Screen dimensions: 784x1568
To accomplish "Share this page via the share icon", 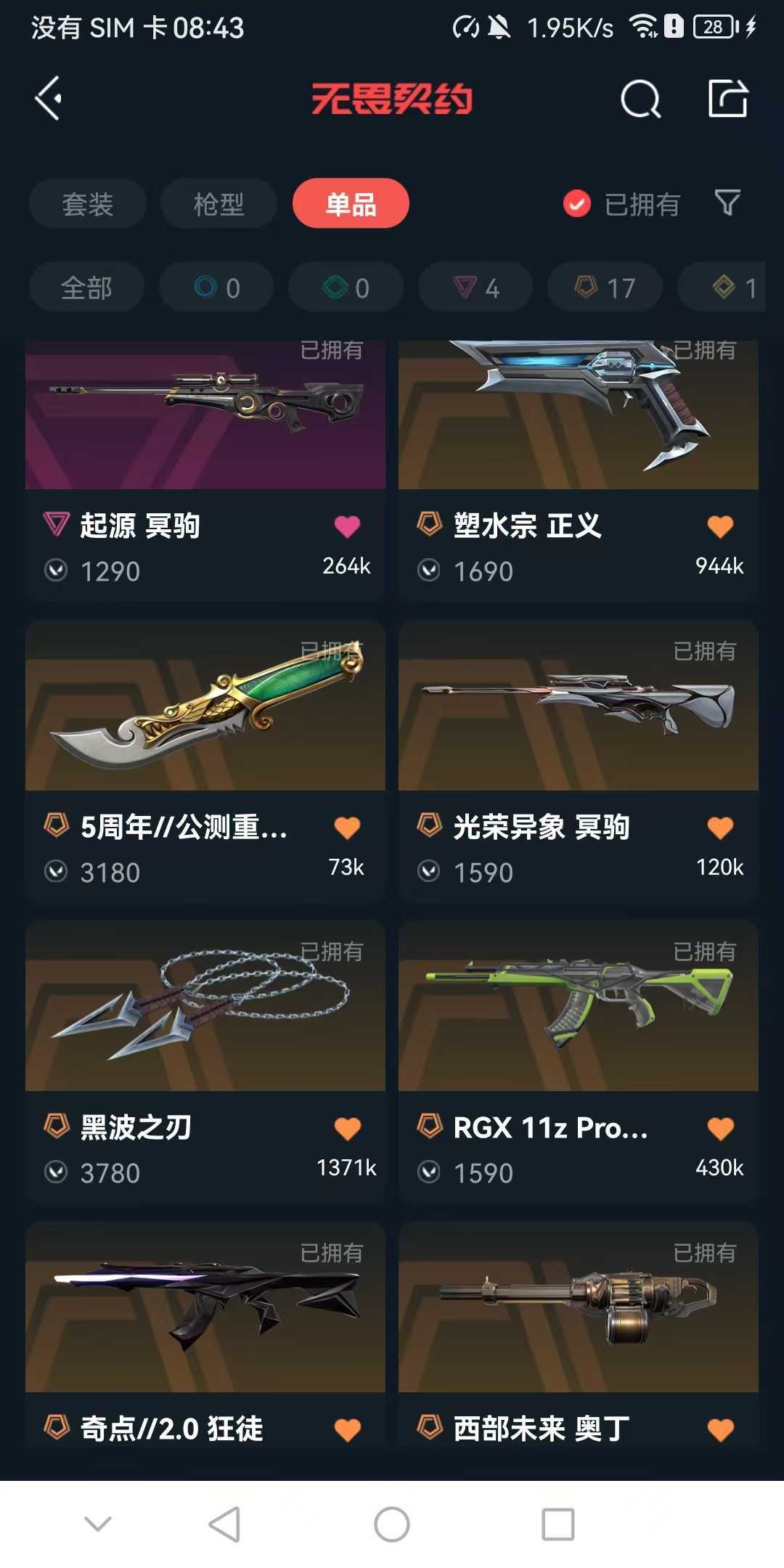I will pos(727,99).
